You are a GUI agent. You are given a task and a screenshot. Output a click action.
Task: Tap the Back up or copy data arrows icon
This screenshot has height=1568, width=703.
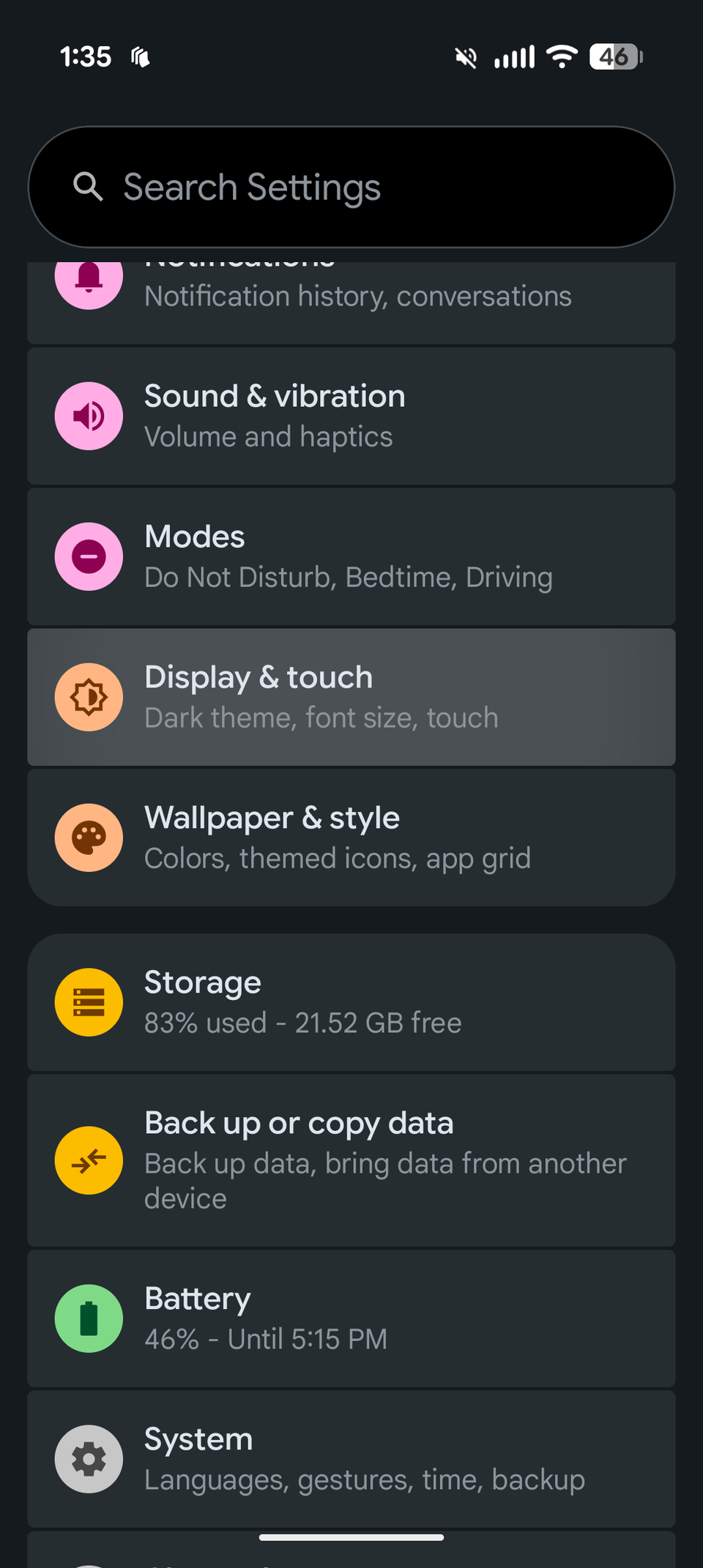click(89, 1160)
